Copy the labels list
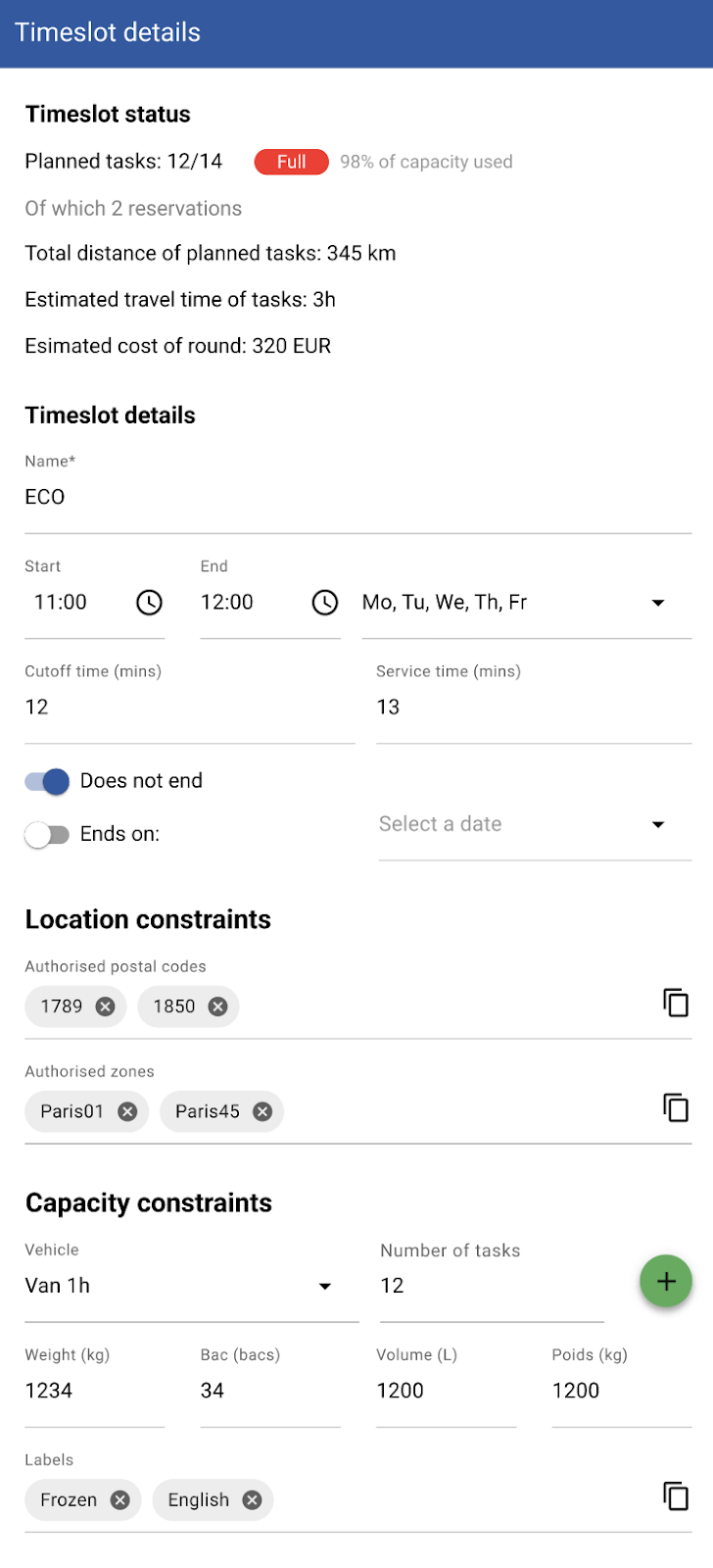 click(676, 1496)
